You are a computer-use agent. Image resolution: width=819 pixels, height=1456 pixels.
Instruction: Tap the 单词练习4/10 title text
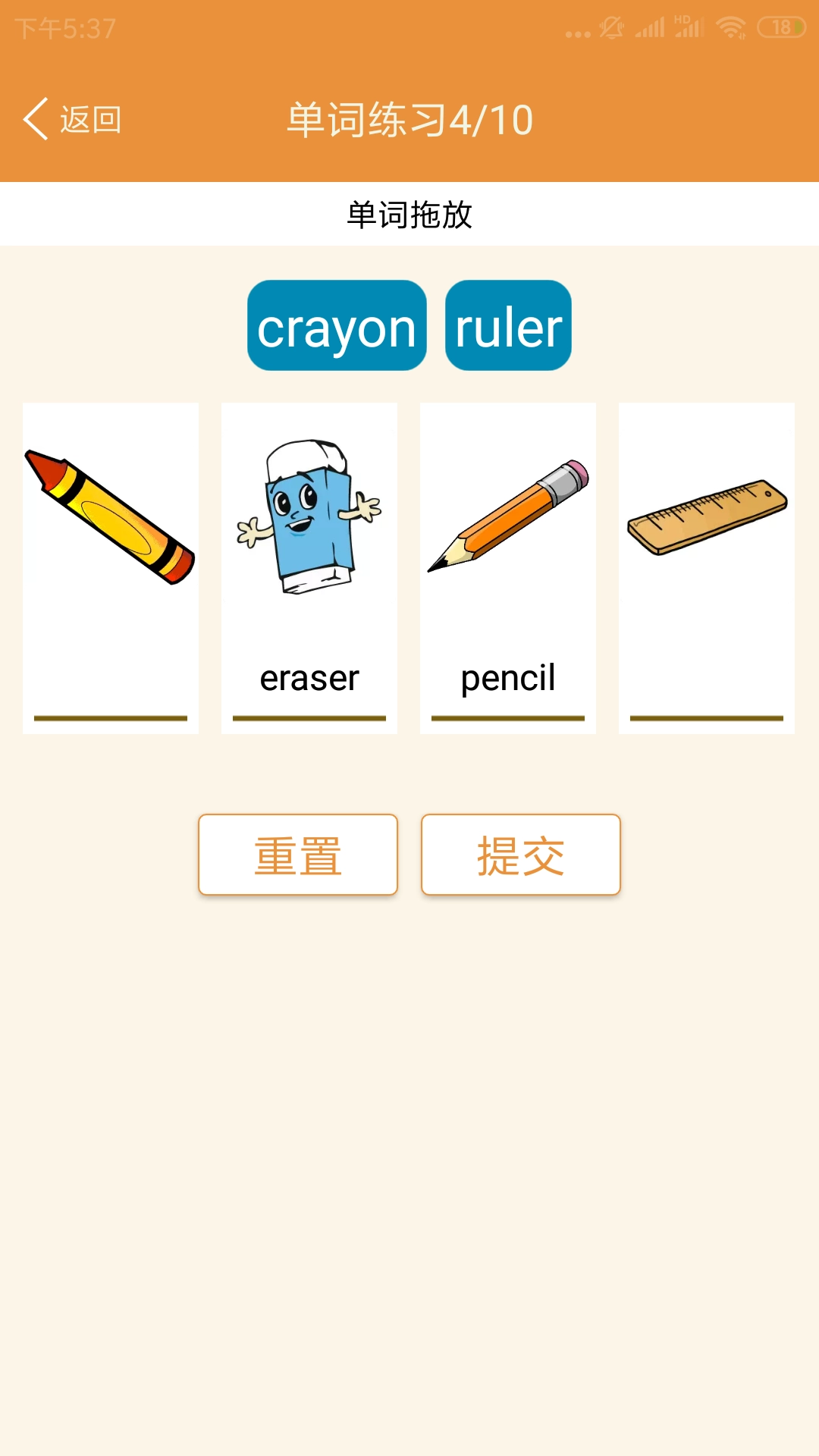pyautogui.click(x=409, y=119)
